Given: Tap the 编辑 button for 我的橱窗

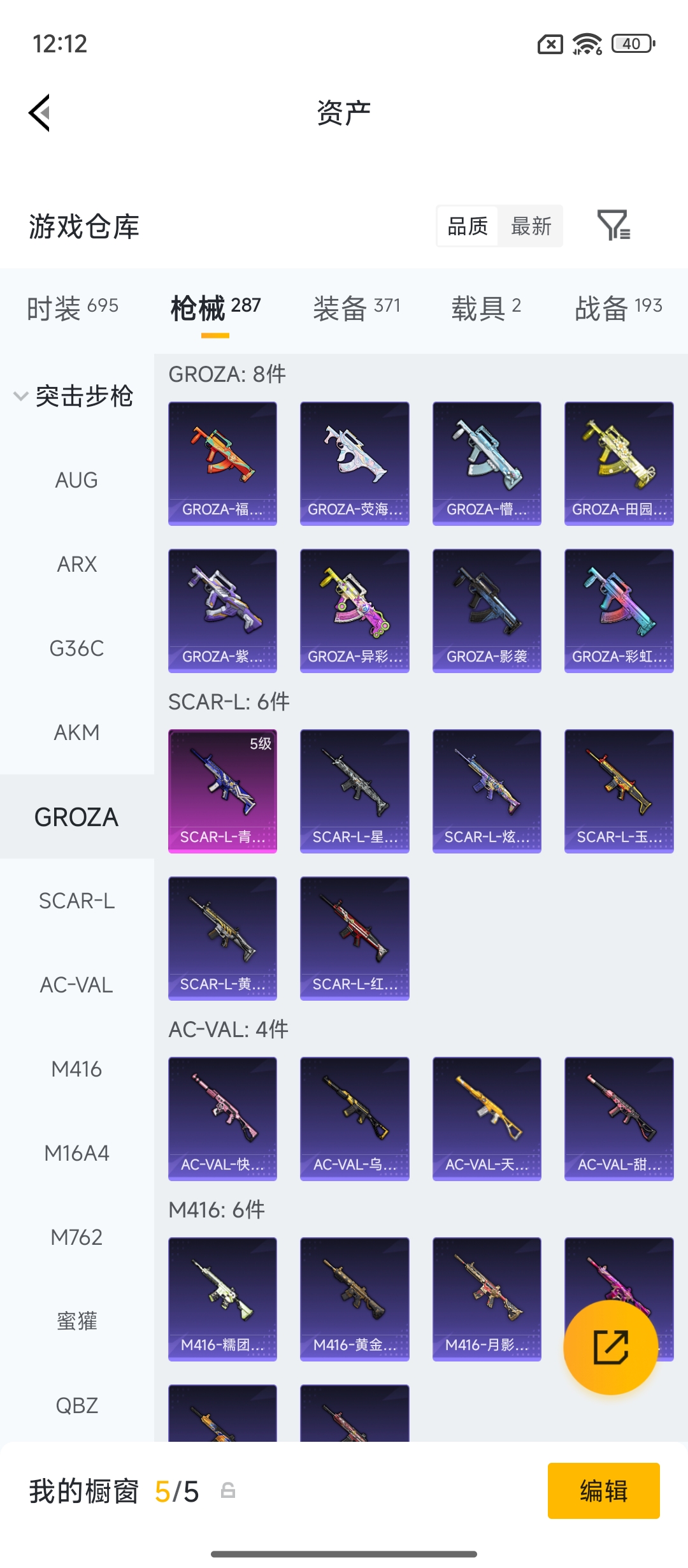Looking at the screenshot, I should (603, 1491).
